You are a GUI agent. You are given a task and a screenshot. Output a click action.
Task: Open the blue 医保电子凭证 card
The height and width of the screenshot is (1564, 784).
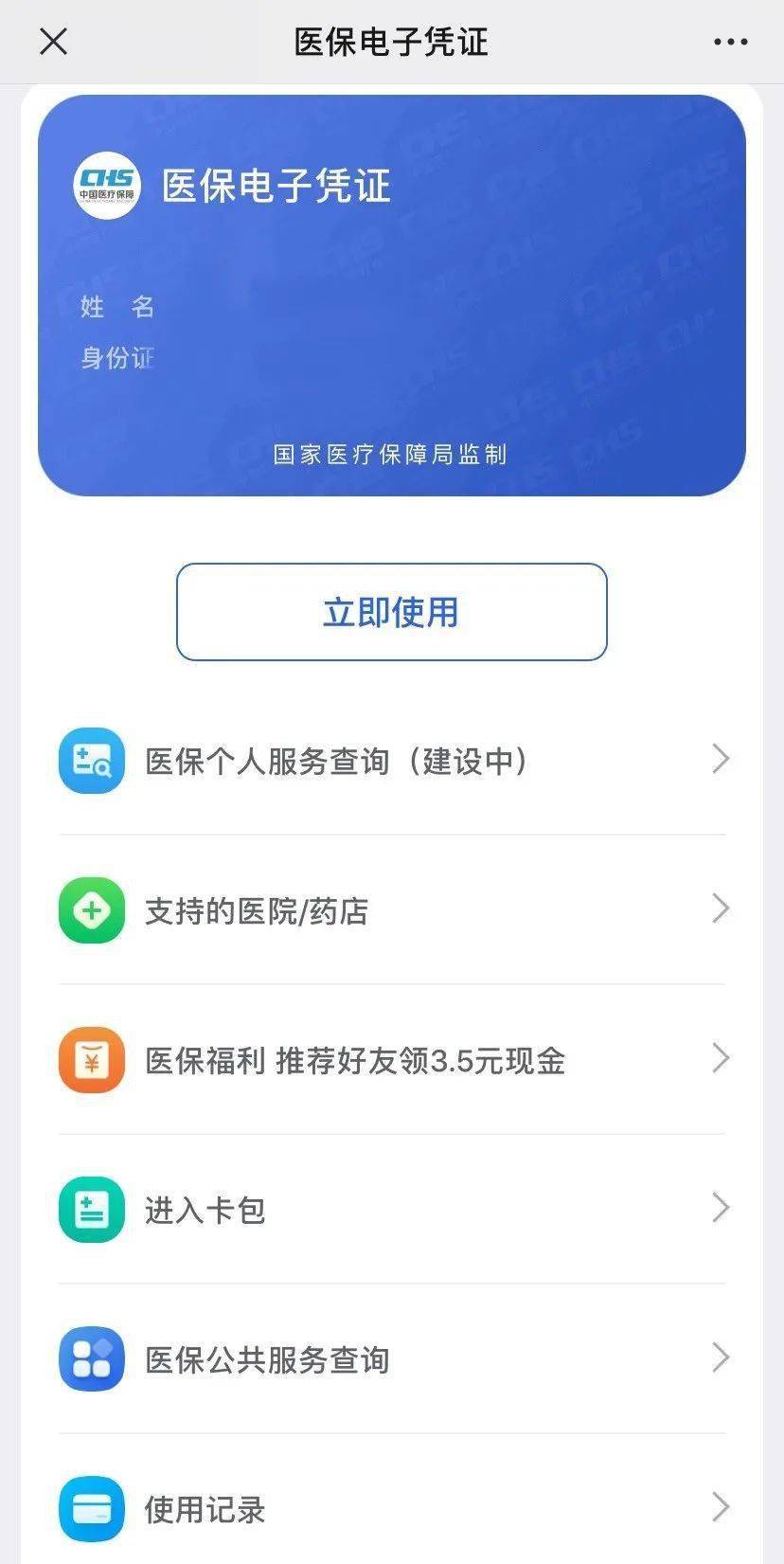(x=391, y=295)
